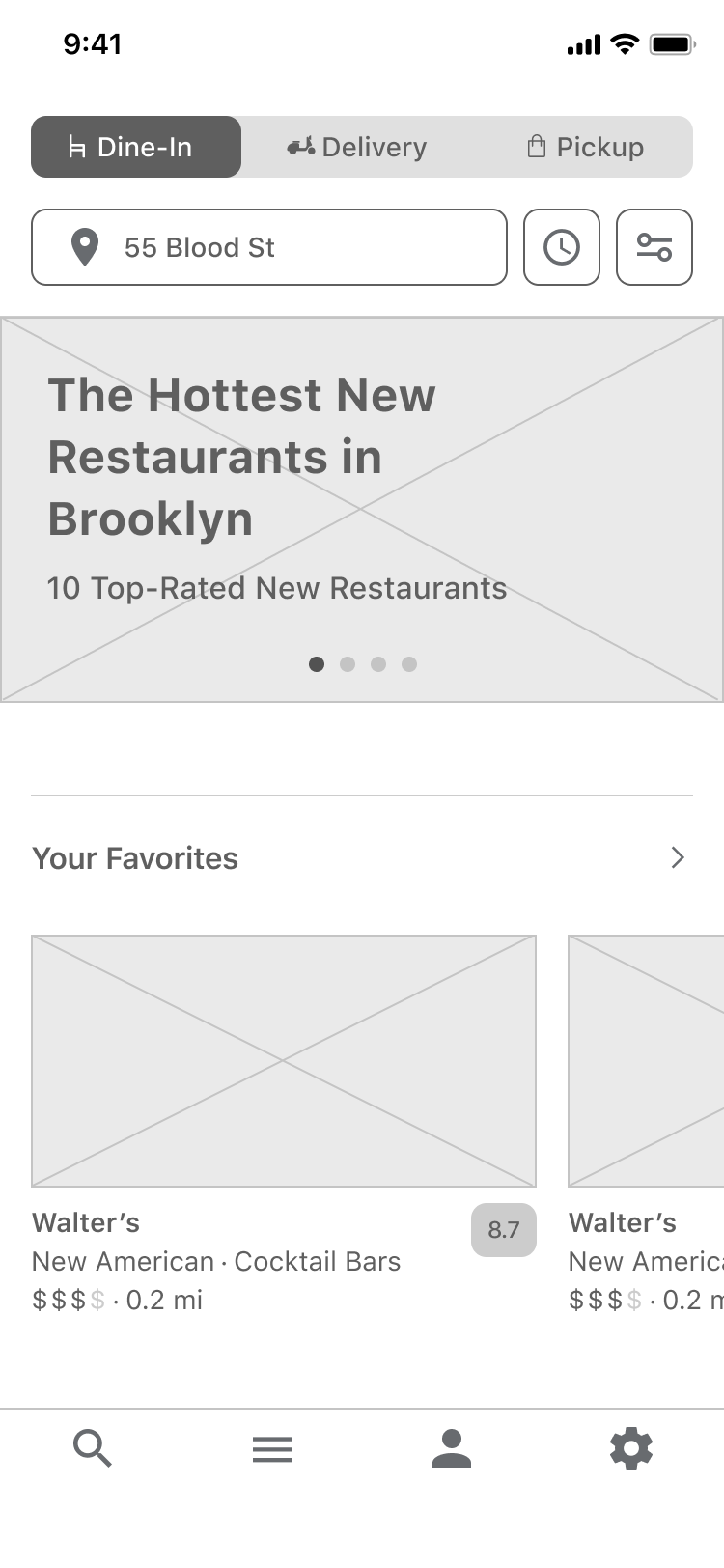The width and height of the screenshot is (724, 1568).
Task: Open Walter's card rated 8.7
Action: pyautogui.click(x=283, y=1060)
